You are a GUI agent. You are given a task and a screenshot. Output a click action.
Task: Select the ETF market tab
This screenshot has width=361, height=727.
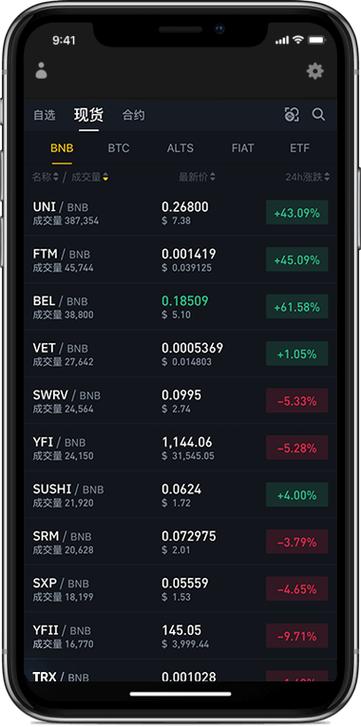299,148
